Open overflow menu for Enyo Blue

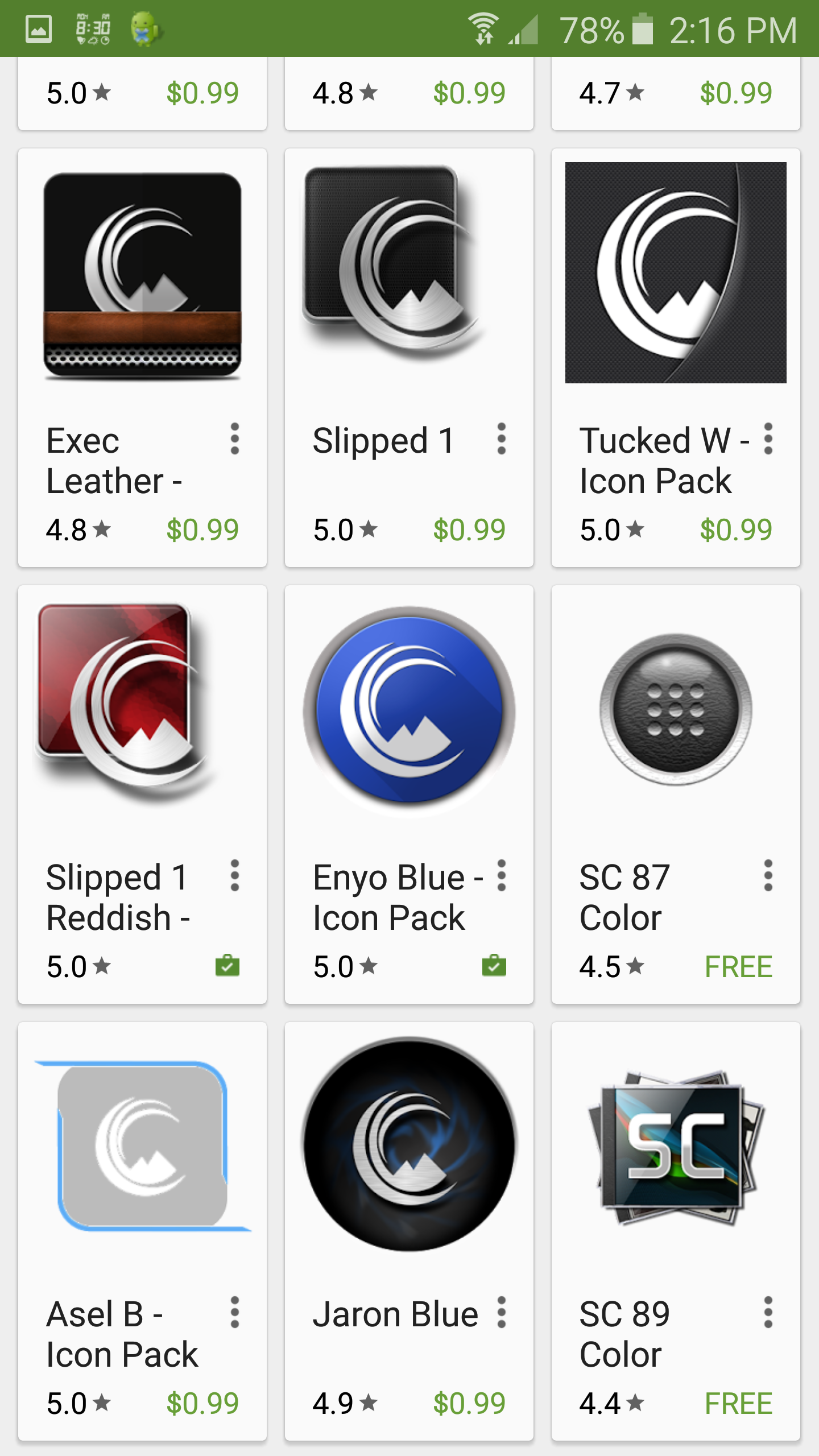pos(501,876)
